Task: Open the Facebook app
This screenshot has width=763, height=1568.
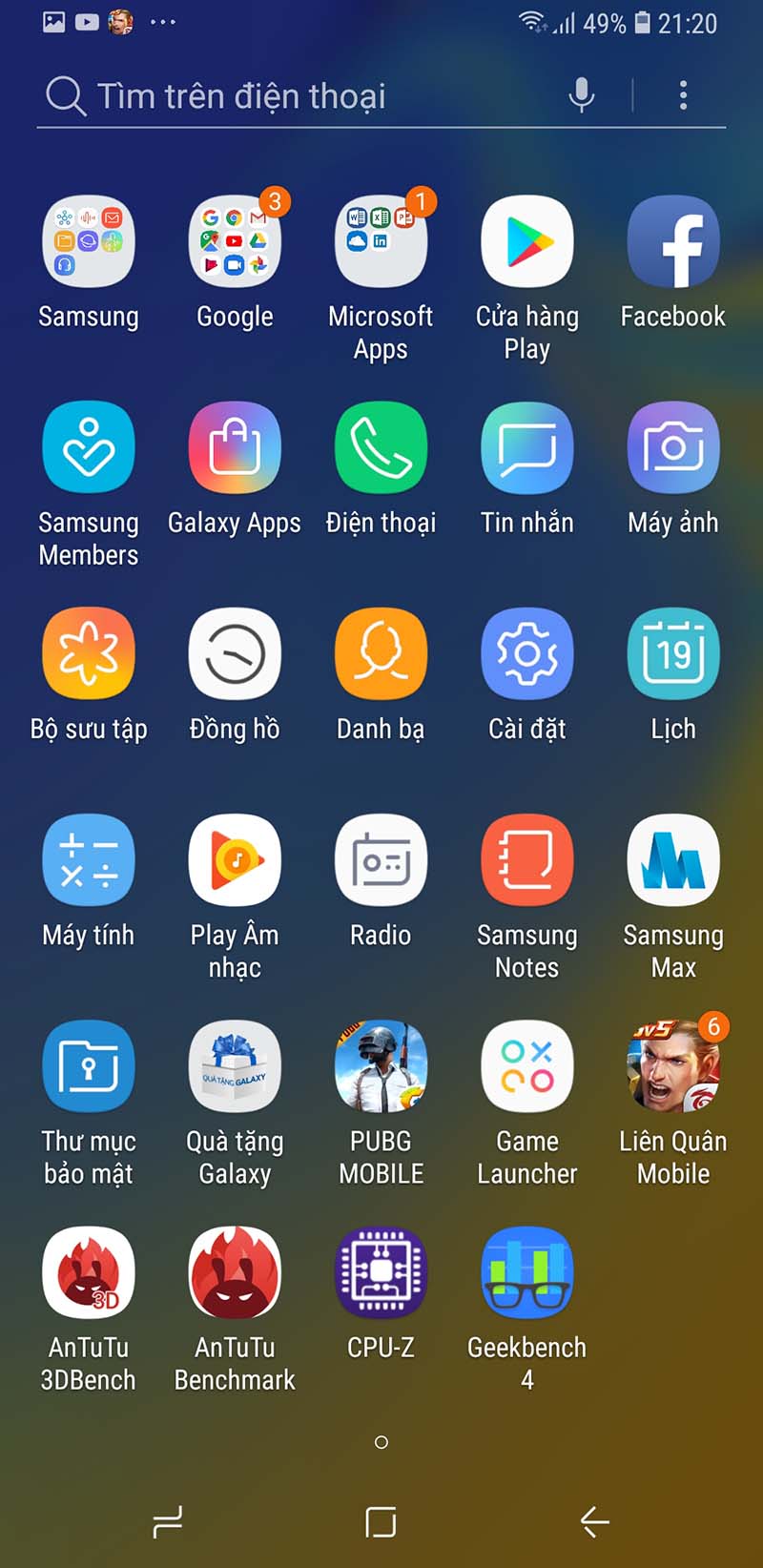Action: coord(673,242)
